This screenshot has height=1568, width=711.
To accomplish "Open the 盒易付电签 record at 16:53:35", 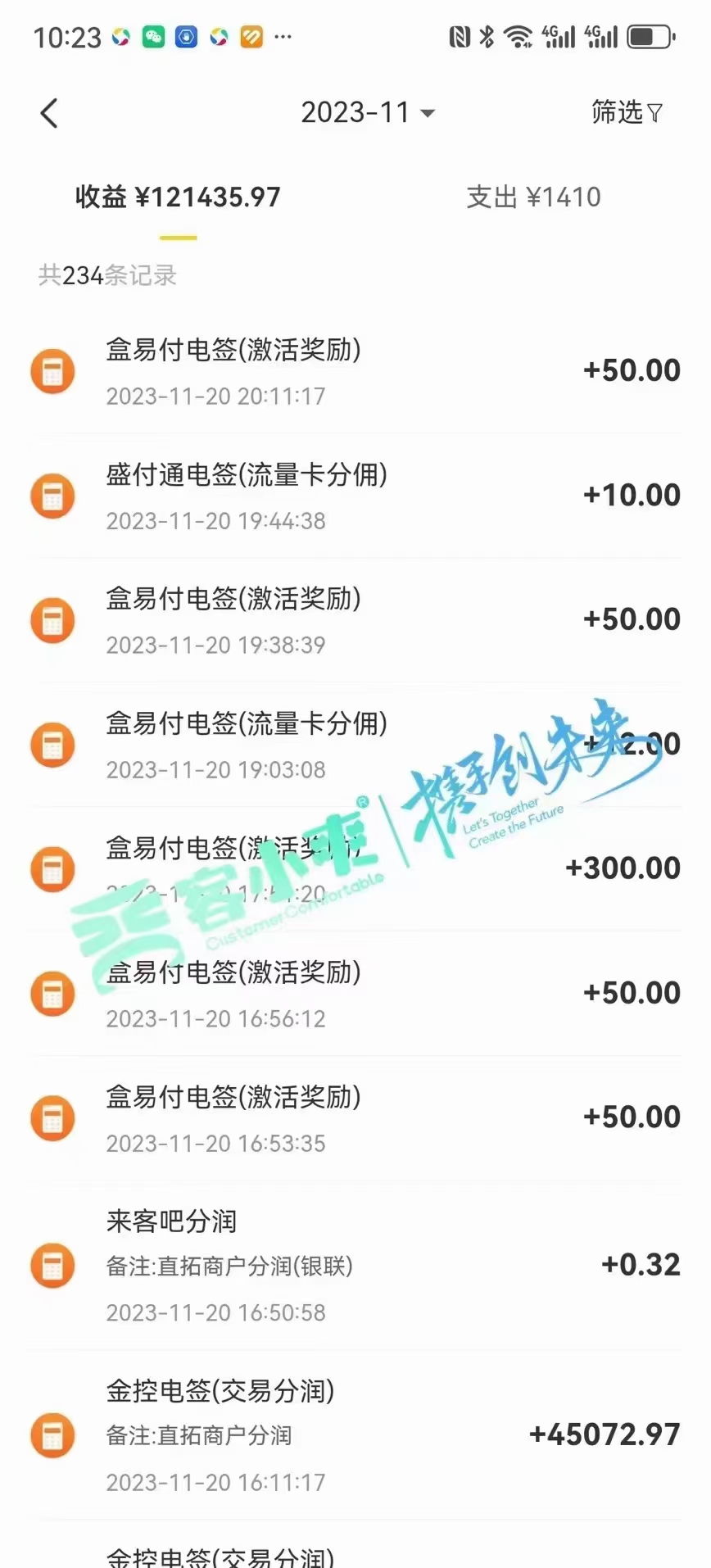I will coord(355,1118).
